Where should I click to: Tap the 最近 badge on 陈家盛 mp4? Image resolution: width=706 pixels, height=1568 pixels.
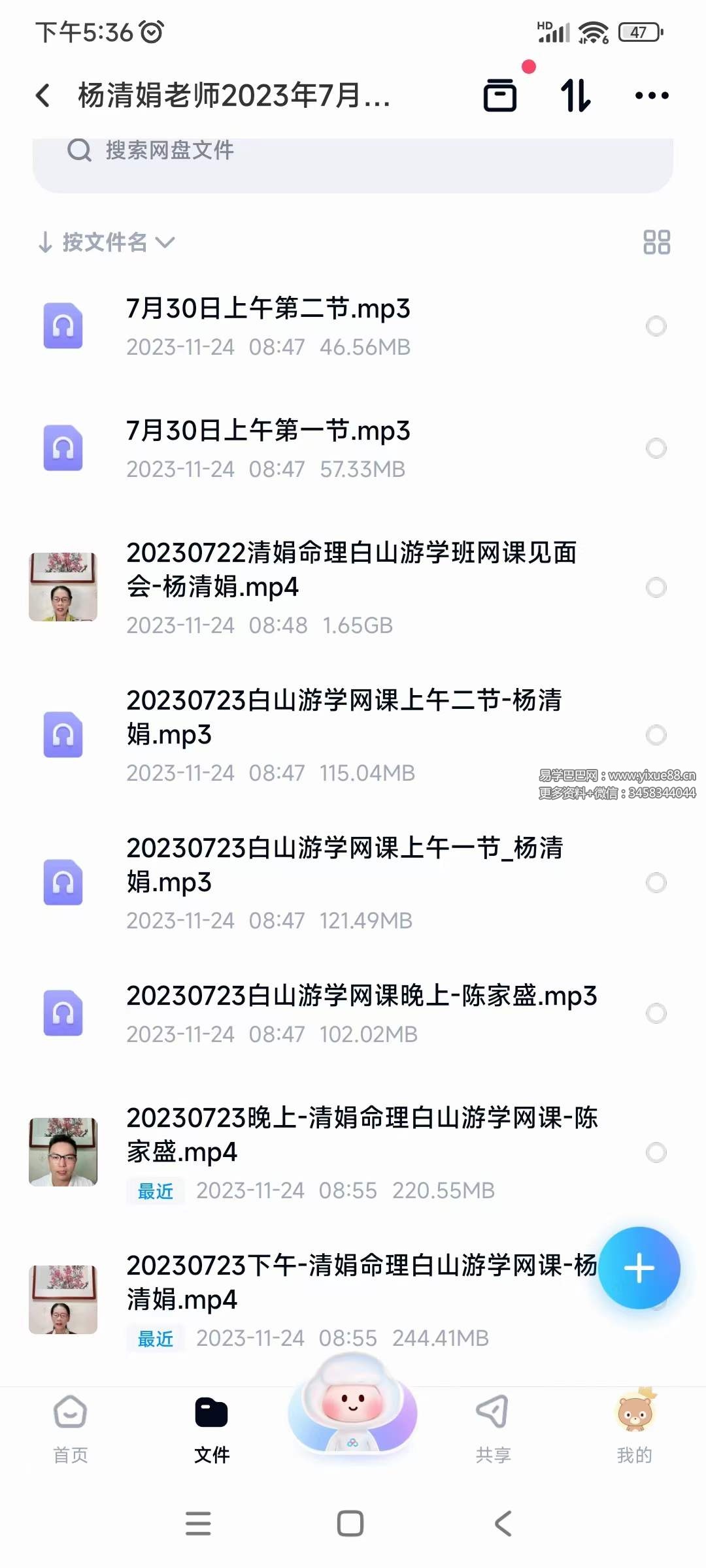tap(155, 1190)
